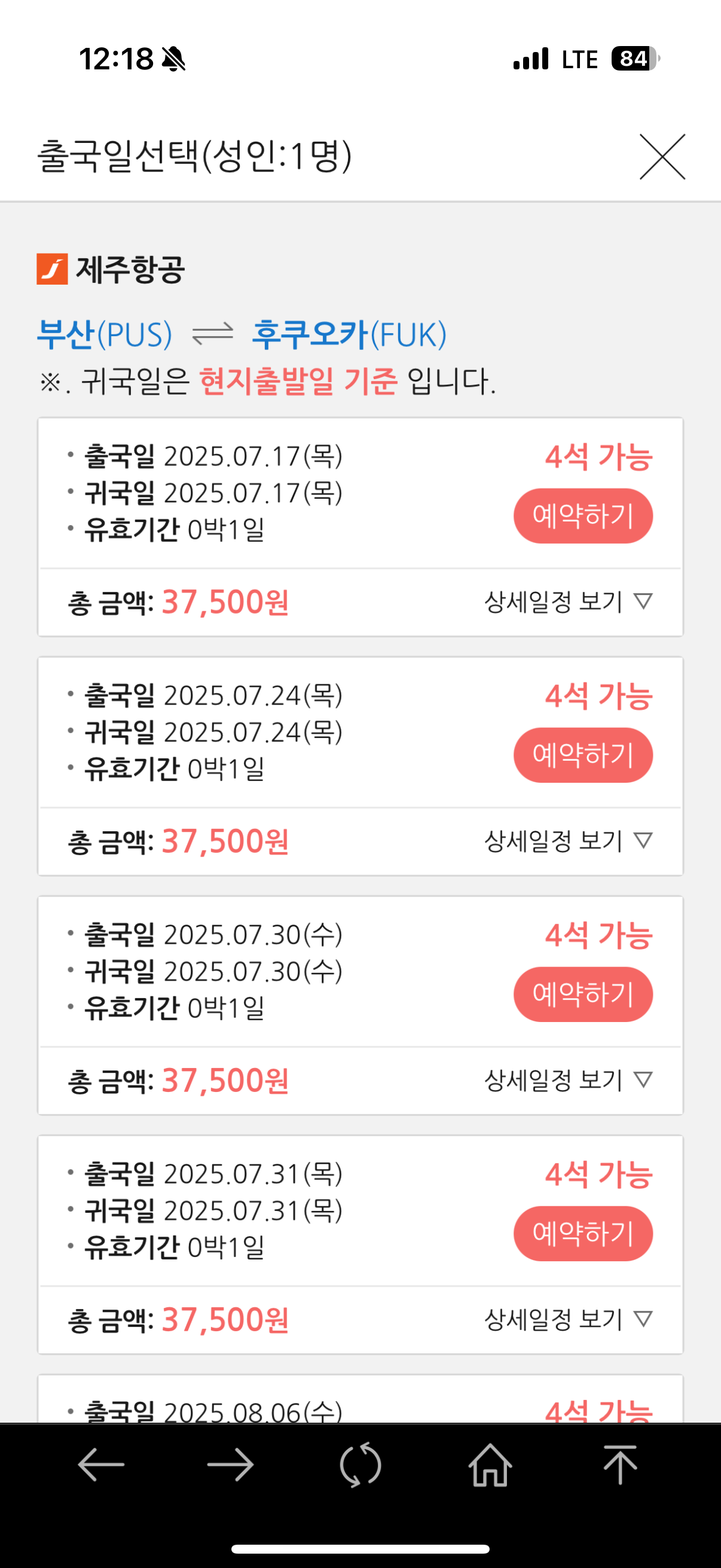Viewport: 721px width, 1568px height.
Task: Book the 2025.07.24 departure flight
Action: click(583, 755)
